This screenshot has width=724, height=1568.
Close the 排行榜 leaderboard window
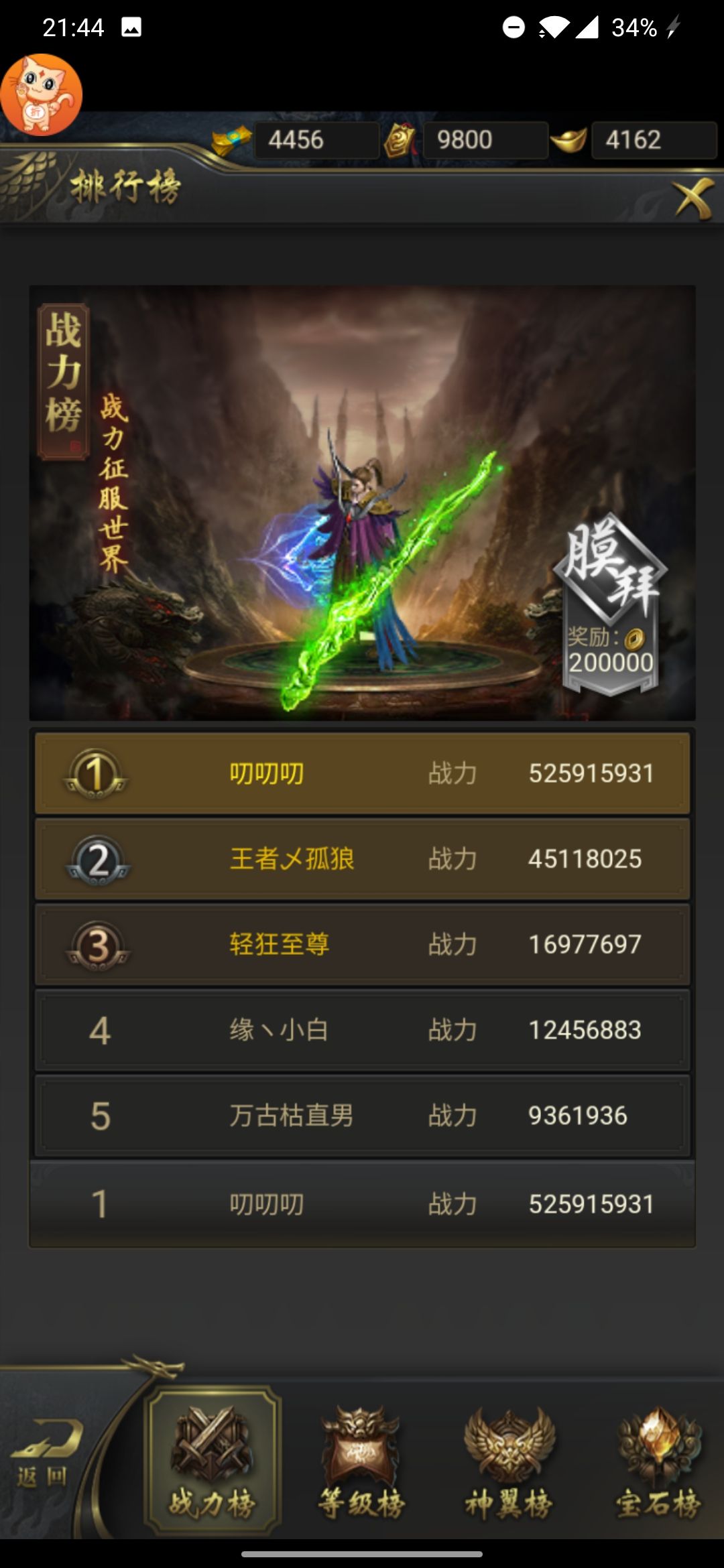coord(694,199)
